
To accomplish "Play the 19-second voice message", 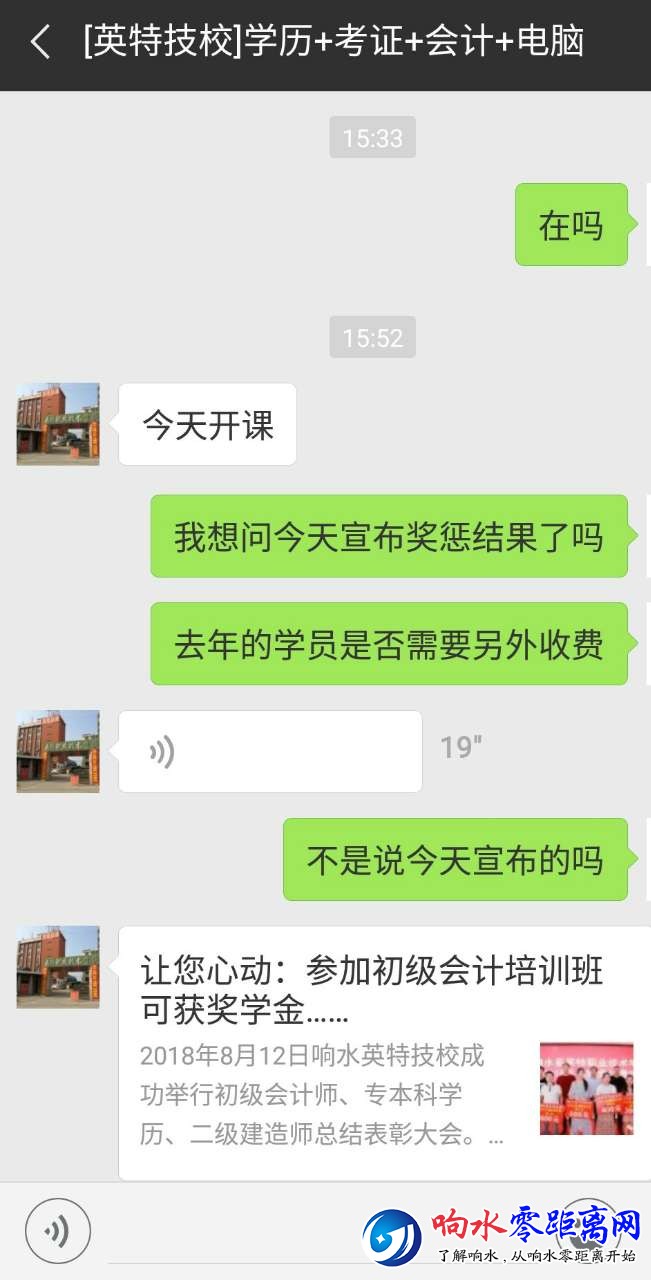I will coord(269,751).
